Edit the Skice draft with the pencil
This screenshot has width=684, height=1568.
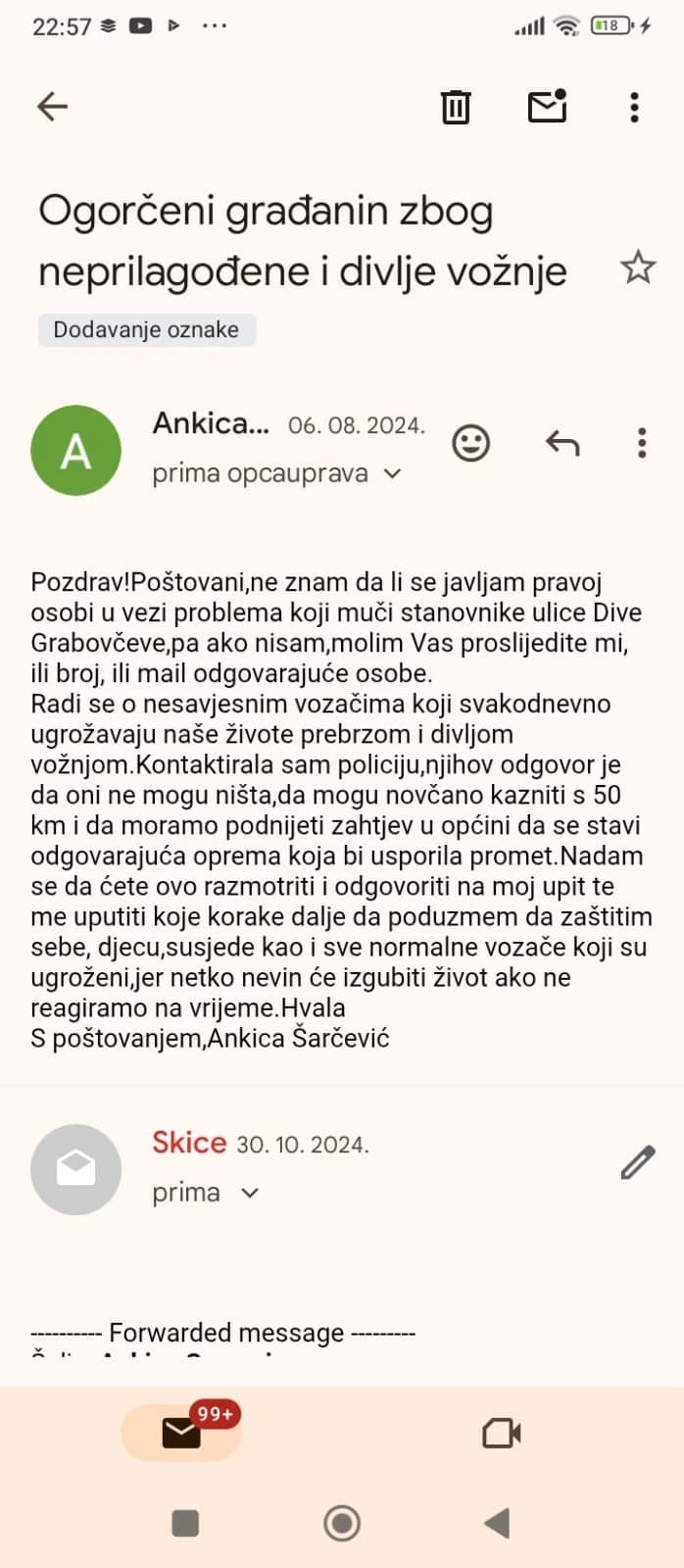[638, 1163]
